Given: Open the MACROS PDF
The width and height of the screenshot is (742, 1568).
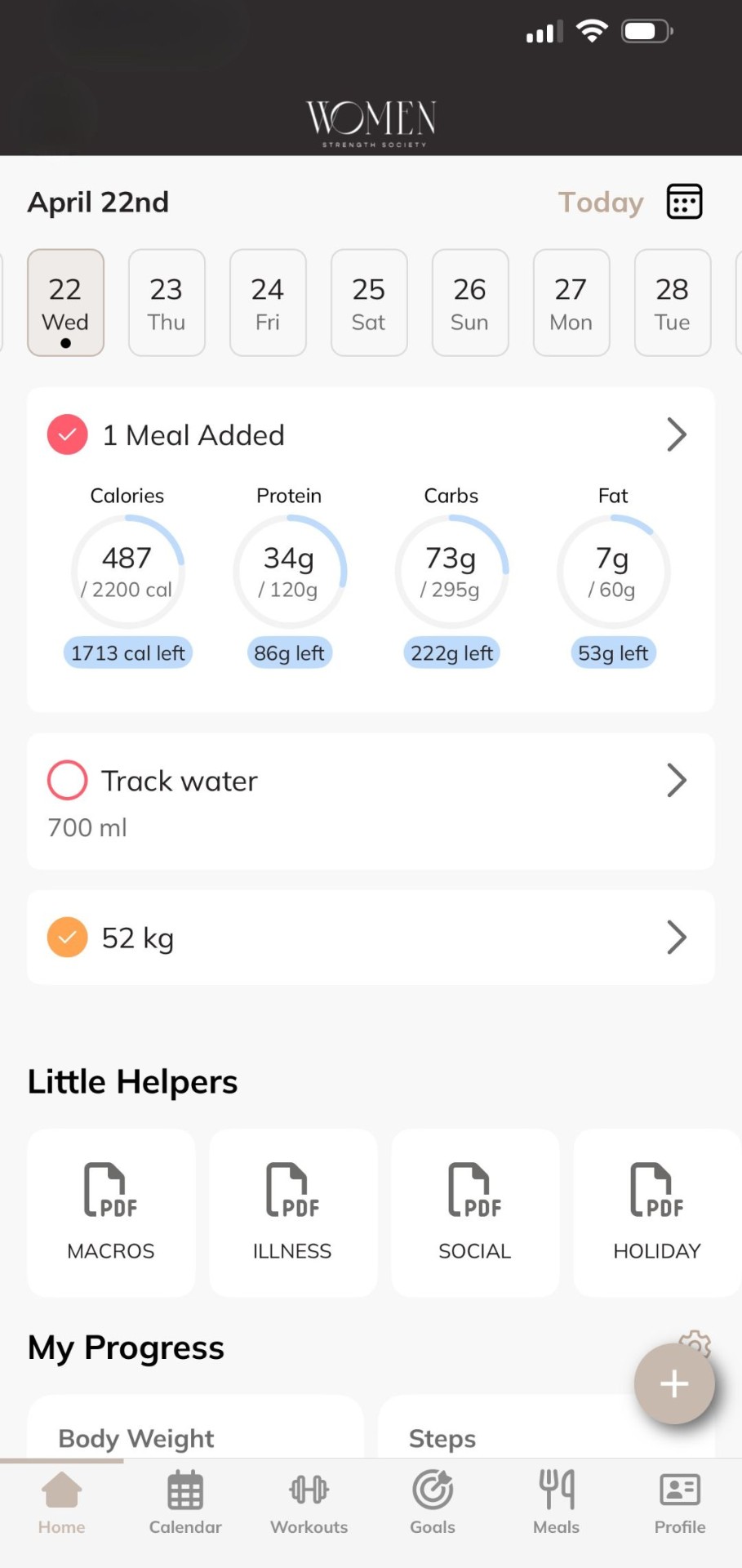Looking at the screenshot, I should point(110,1212).
